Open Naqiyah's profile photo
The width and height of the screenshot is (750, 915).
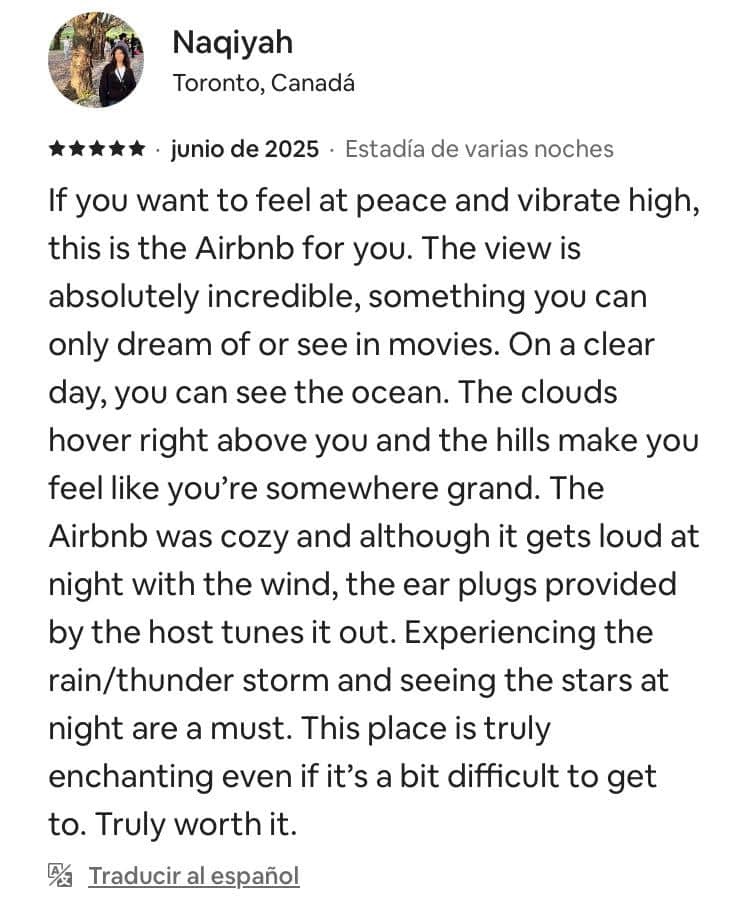pos(96,61)
